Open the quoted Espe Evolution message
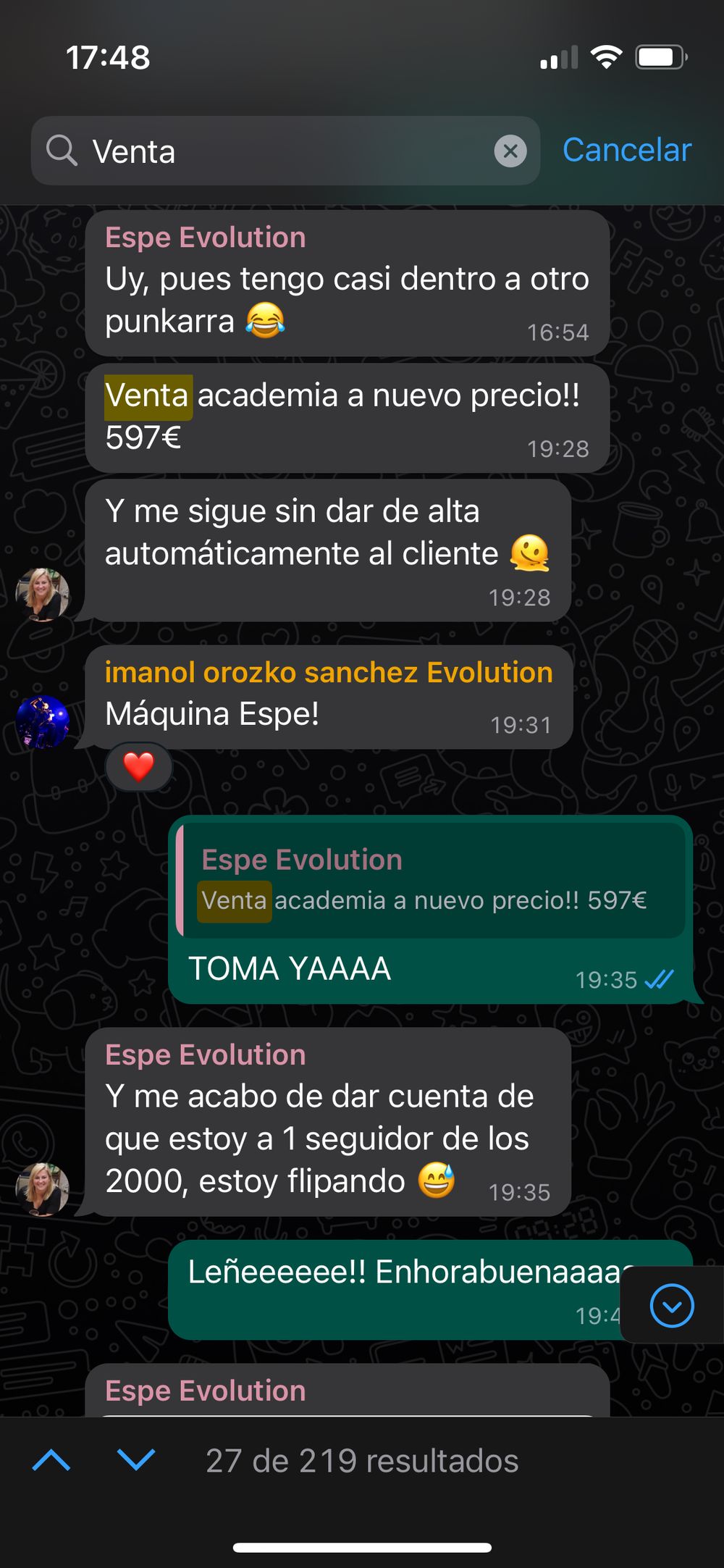The image size is (724, 1568). point(431,881)
